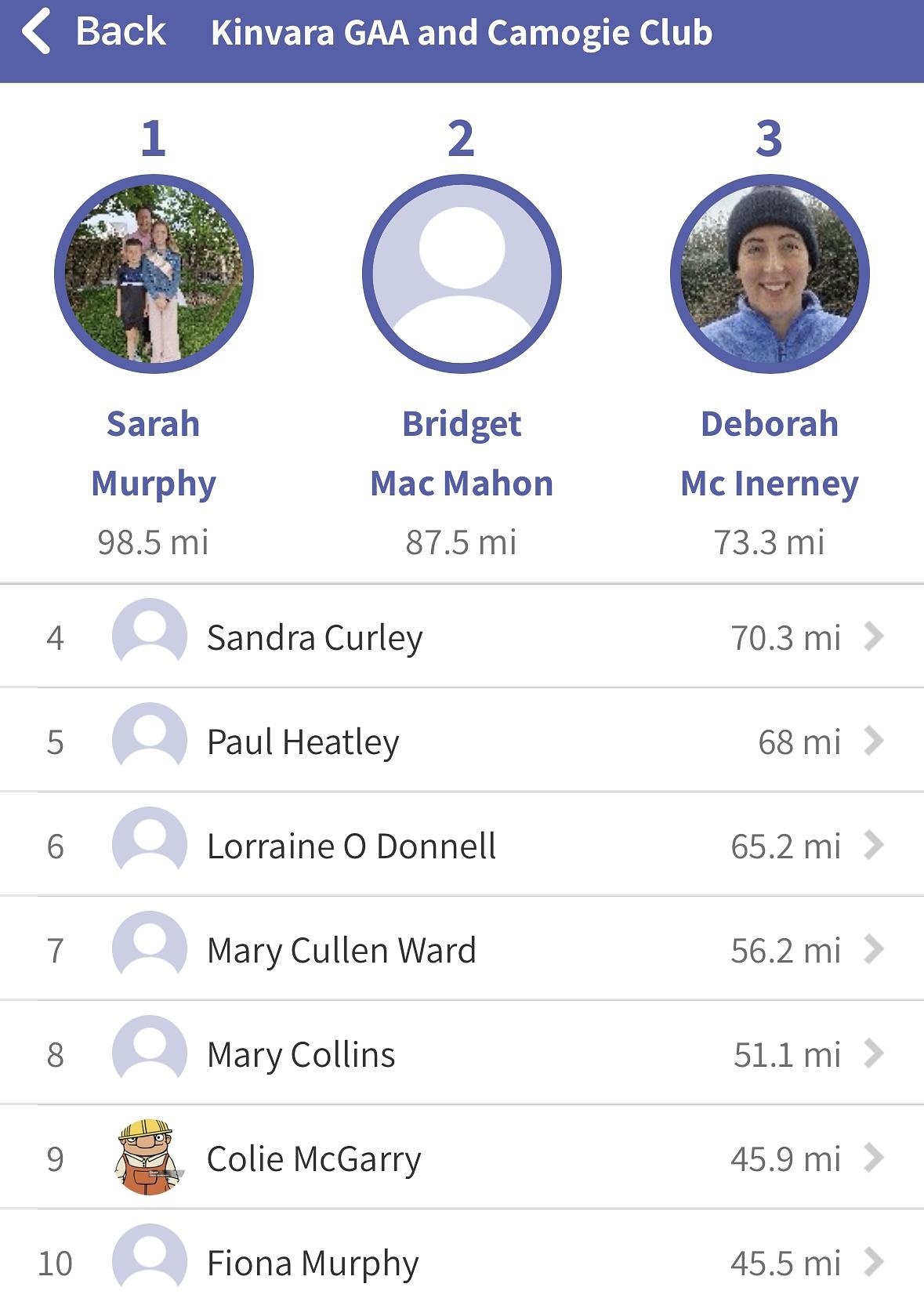Select Paul Heatley's row
The image size is (924, 1298).
click(462, 741)
